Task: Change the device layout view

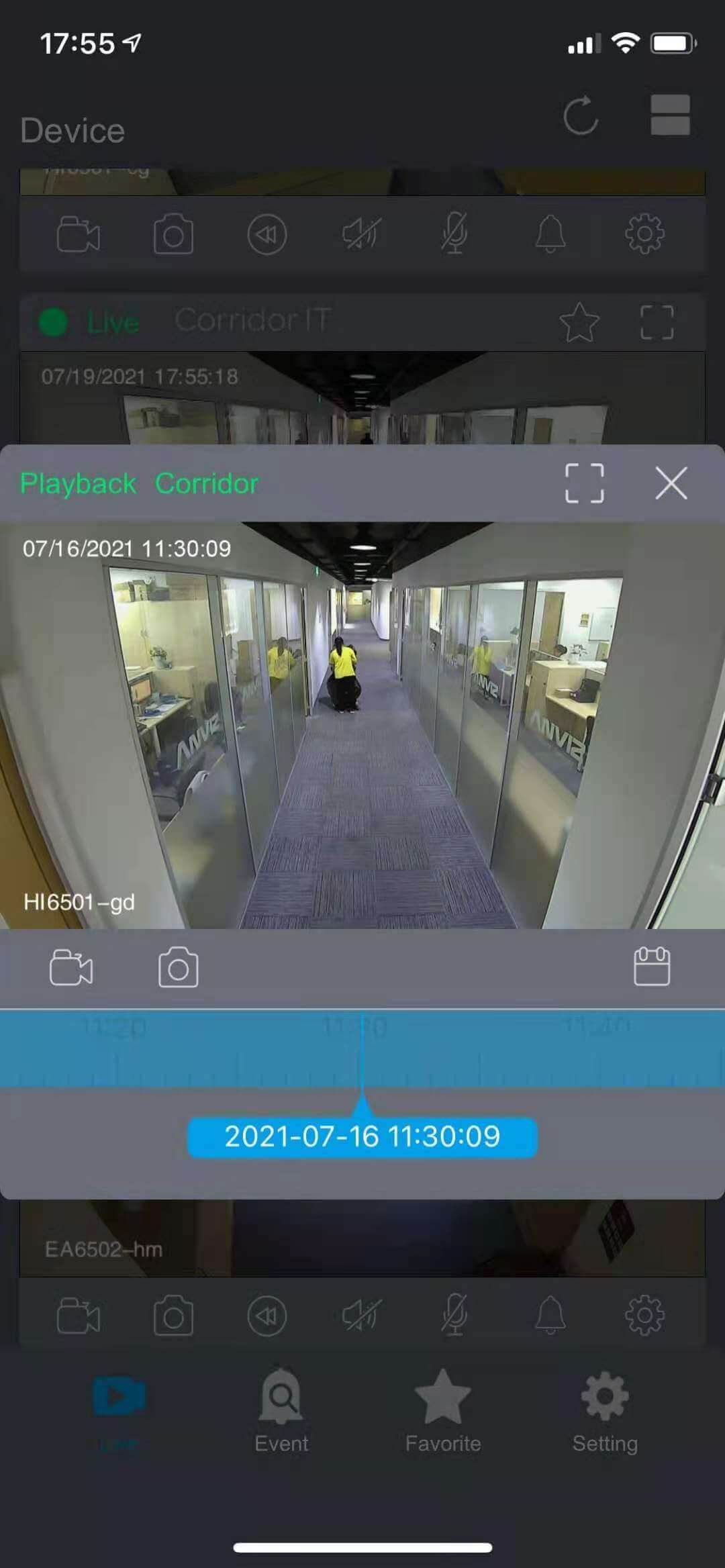Action: [670, 115]
